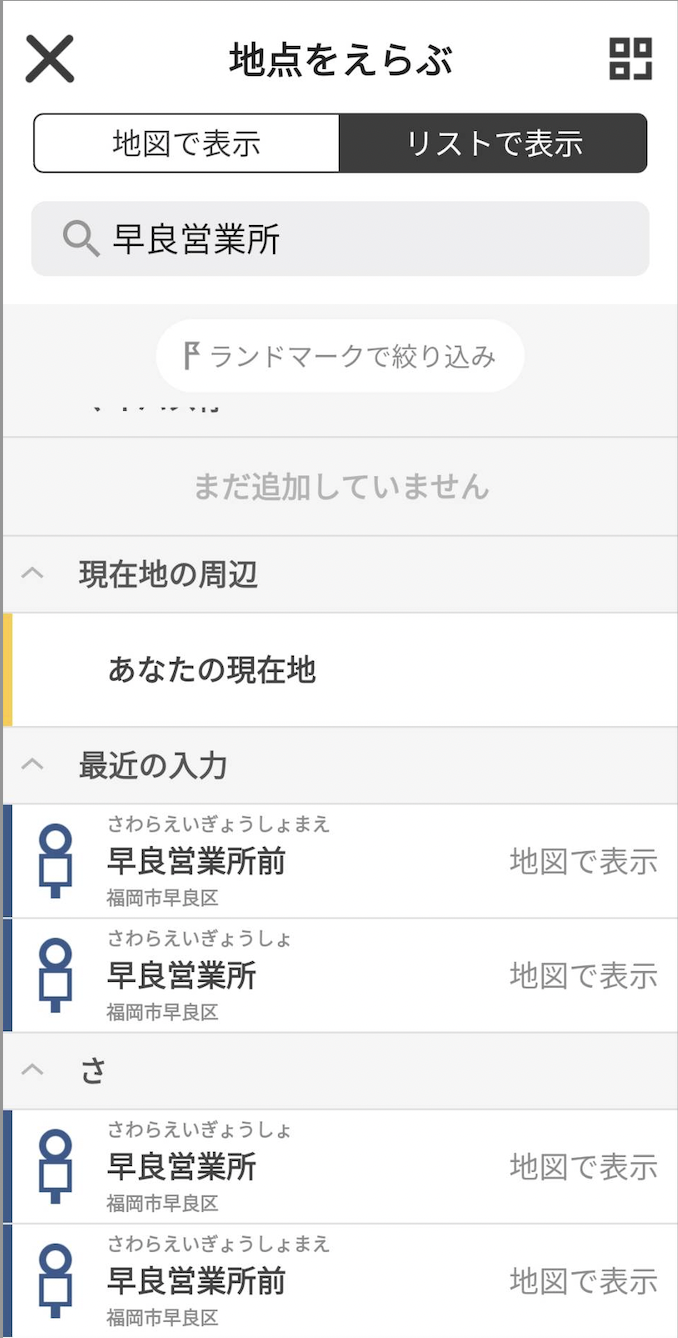Open the QR code scanner icon
The width and height of the screenshot is (678, 1338).
[x=631, y=59]
